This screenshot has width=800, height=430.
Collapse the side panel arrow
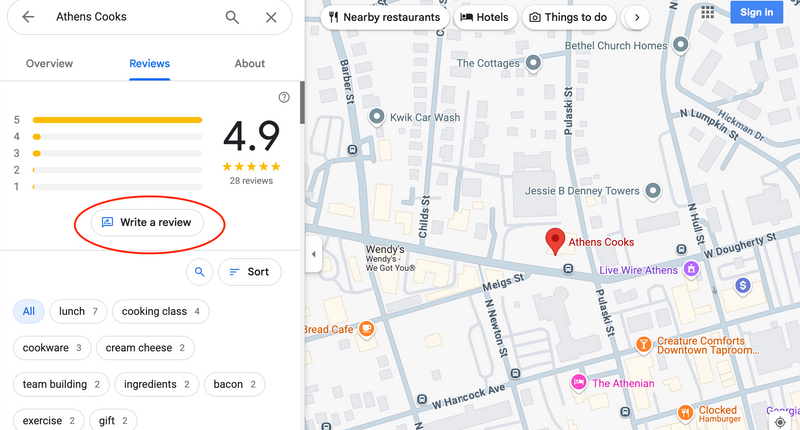pos(313,254)
